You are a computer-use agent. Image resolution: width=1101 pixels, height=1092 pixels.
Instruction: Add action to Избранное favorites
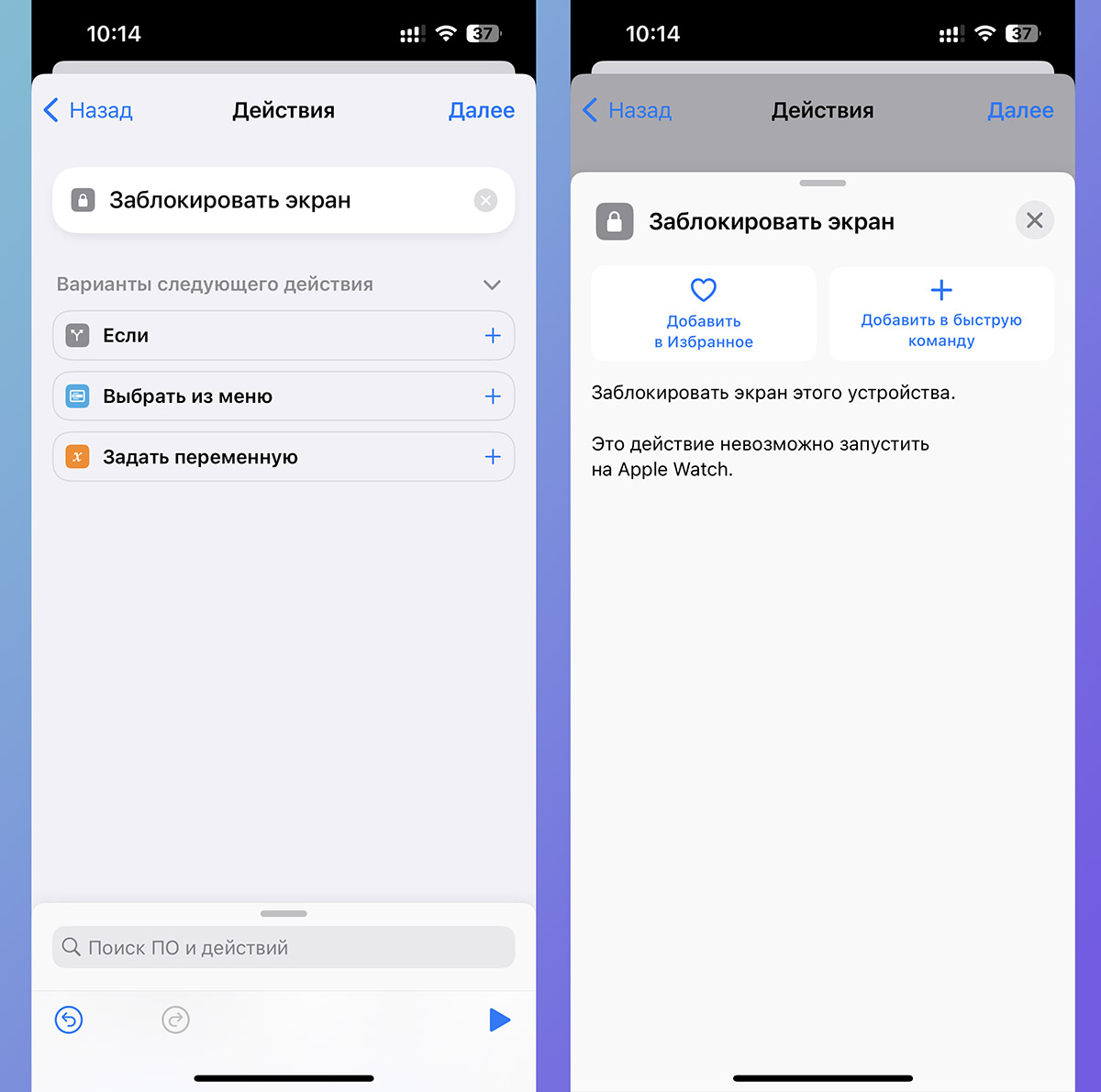(704, 314)
